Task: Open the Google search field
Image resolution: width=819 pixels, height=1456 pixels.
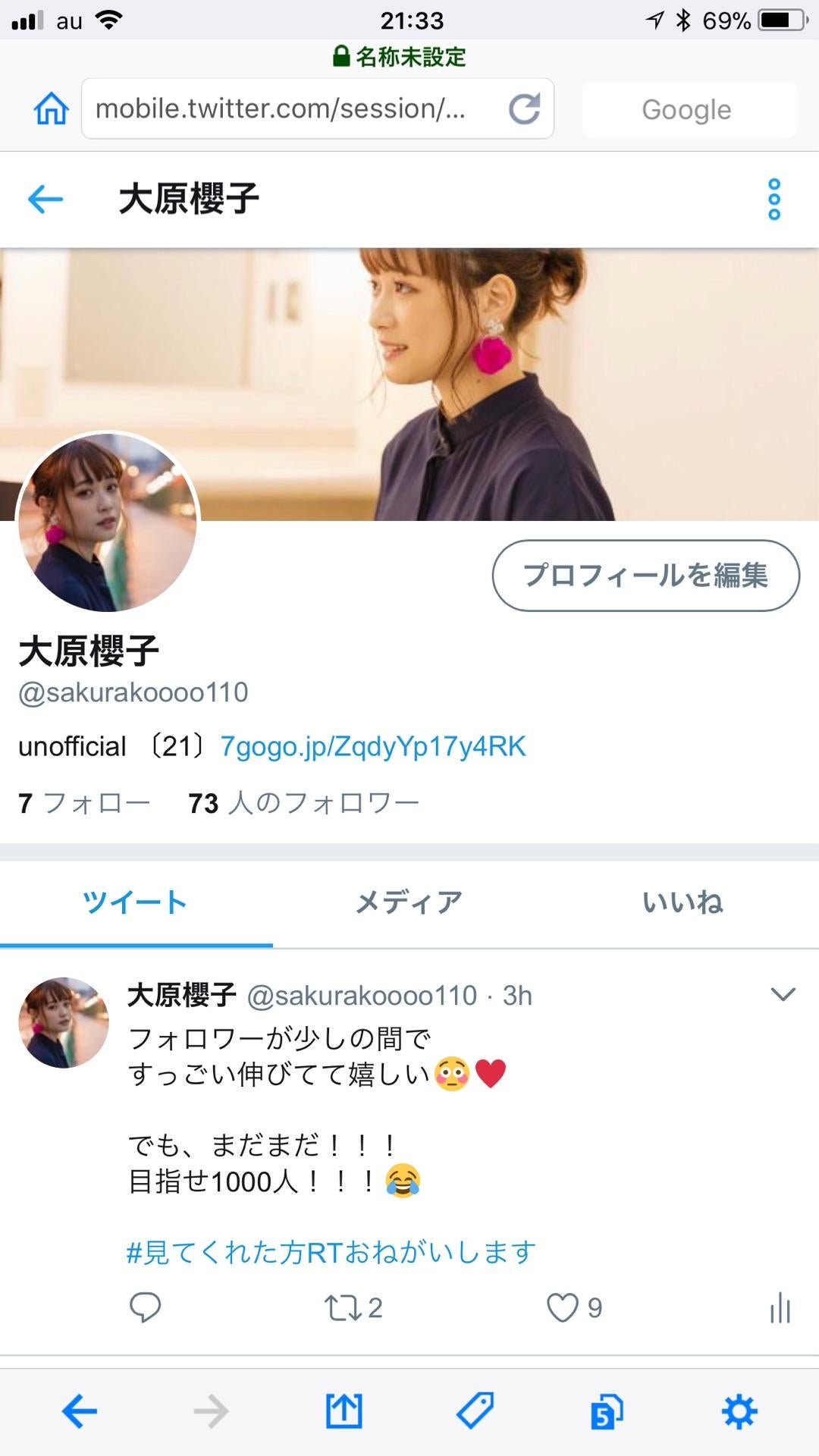Action: coord(687,110)
